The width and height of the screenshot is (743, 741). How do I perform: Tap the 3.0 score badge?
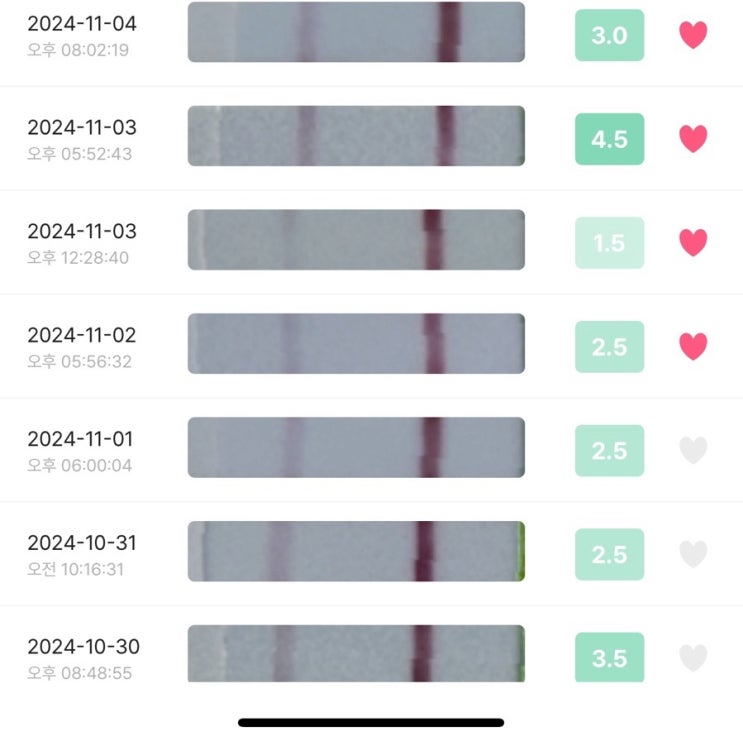pyautogui.click(x=609, y=35)
